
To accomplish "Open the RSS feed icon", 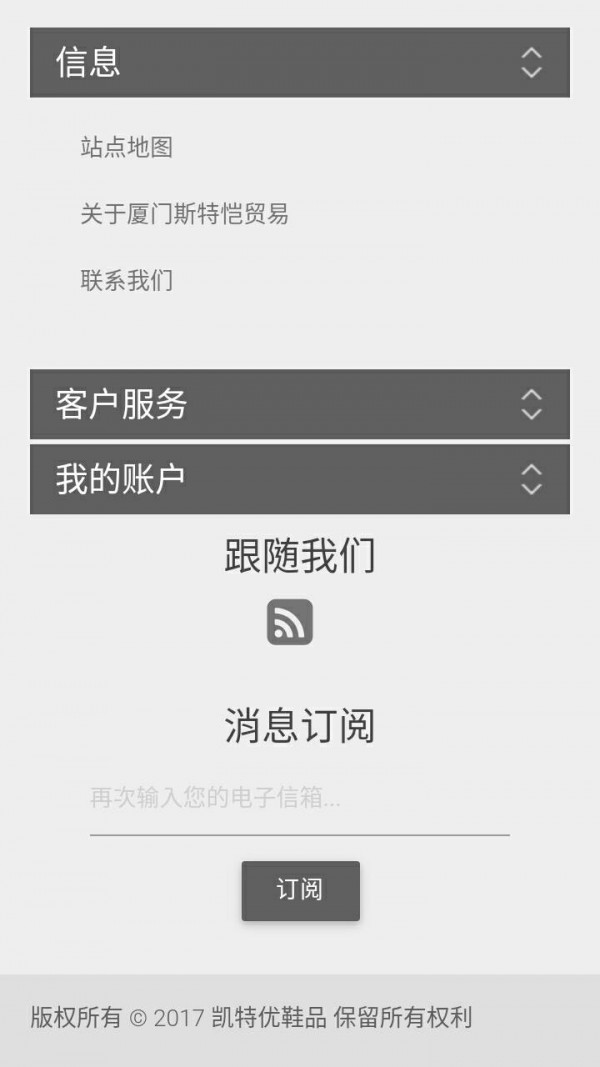I will 290,622.
